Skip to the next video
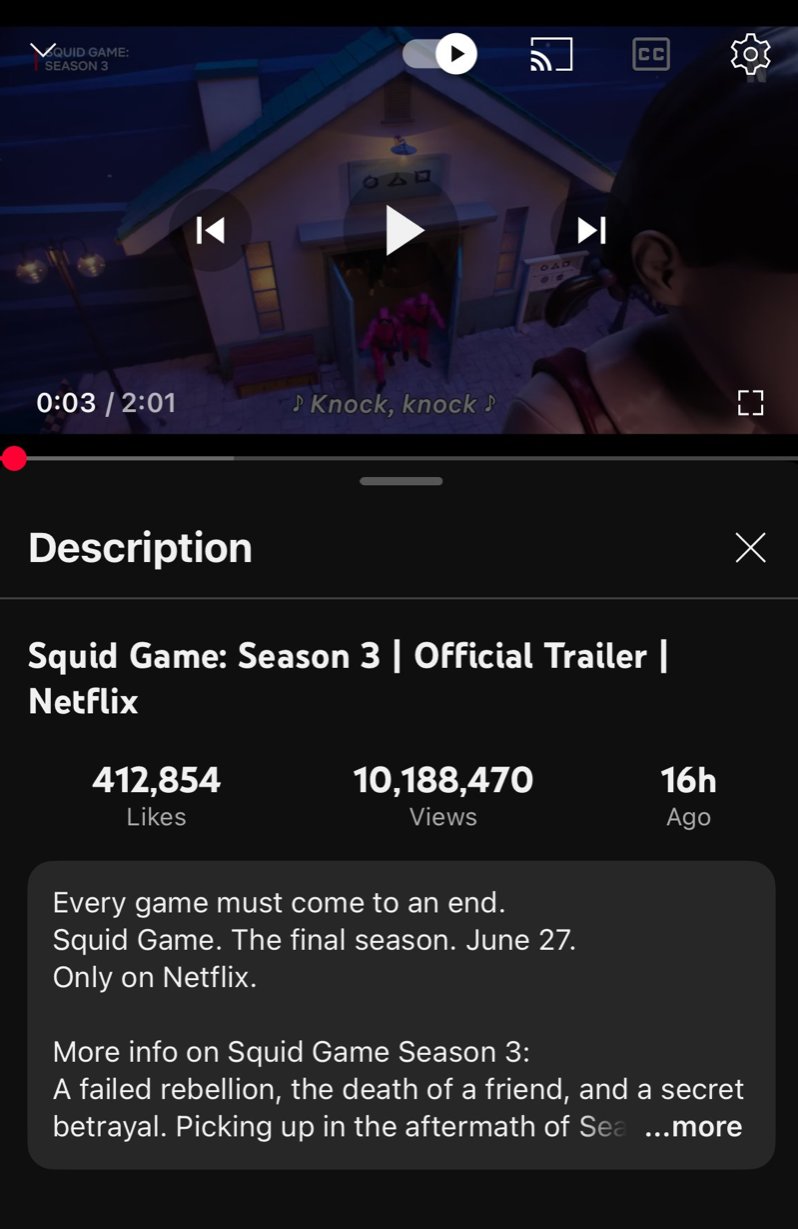This screenshot has width=798, height=1229. (591, 230)
